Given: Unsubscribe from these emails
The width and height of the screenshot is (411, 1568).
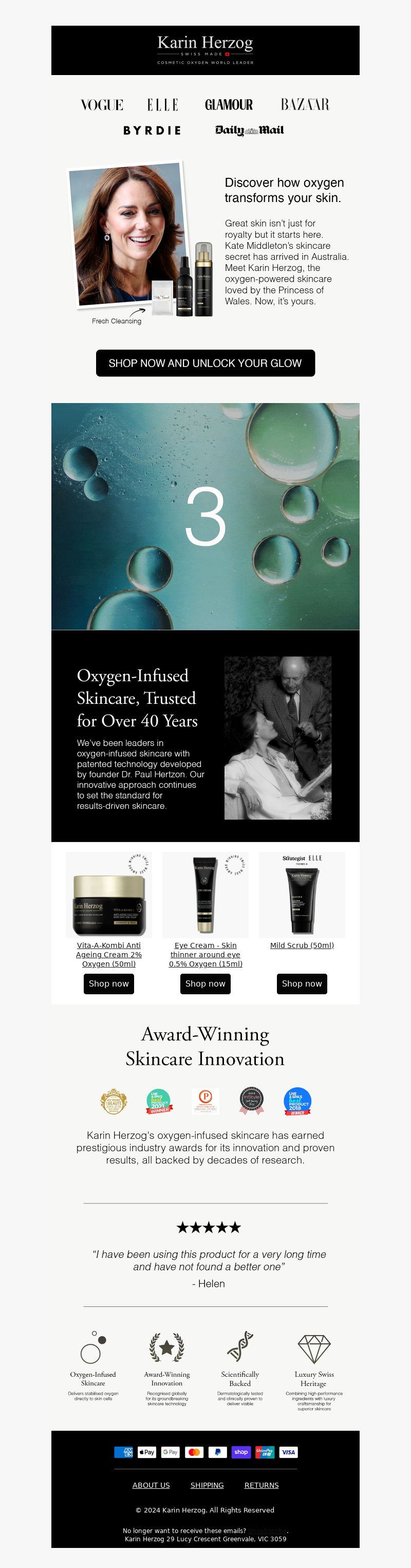Looking at the screenshot, I should click(x=267, y=1530).
